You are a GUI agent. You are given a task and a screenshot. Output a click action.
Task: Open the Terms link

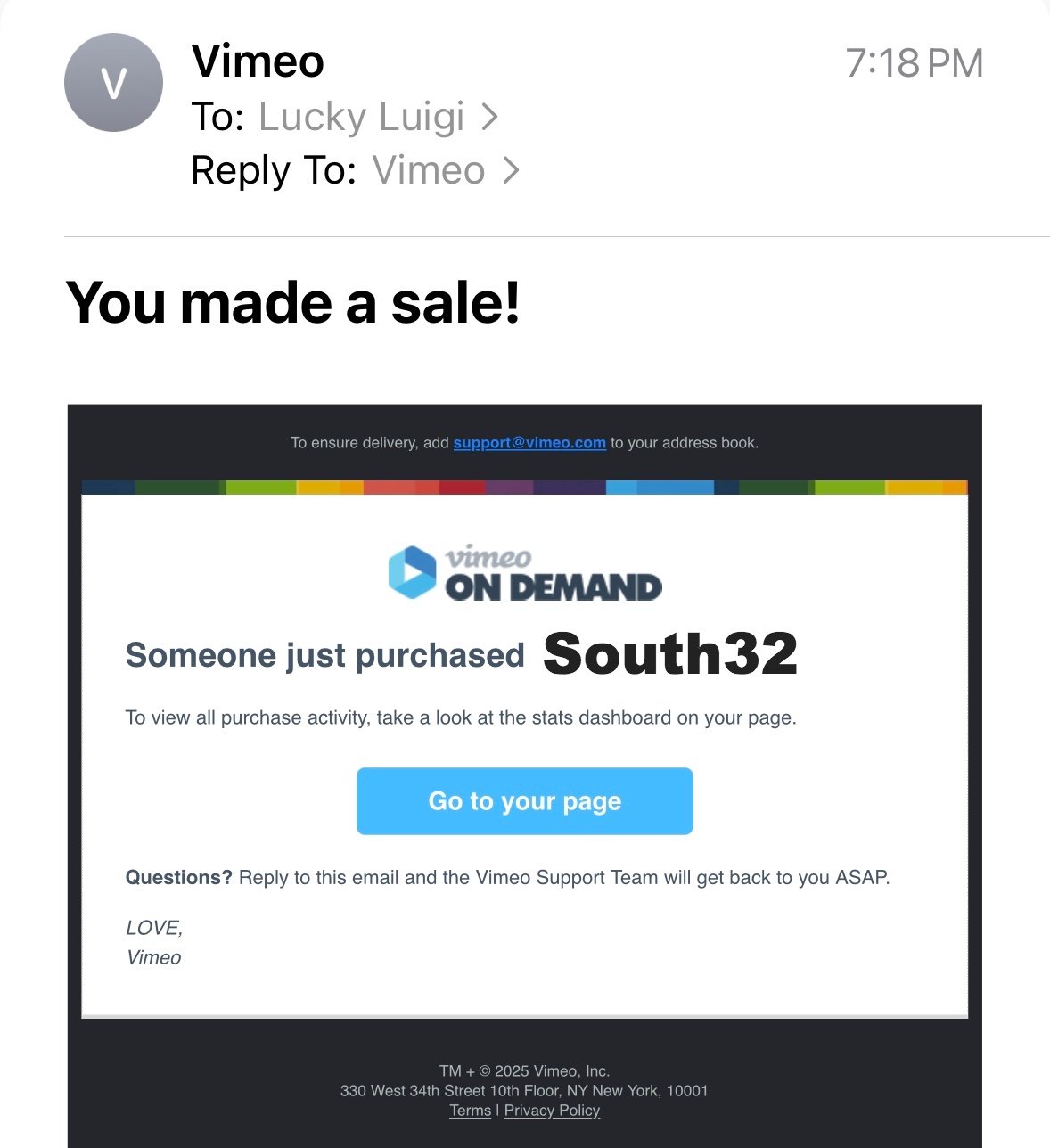pos(470,1111)
